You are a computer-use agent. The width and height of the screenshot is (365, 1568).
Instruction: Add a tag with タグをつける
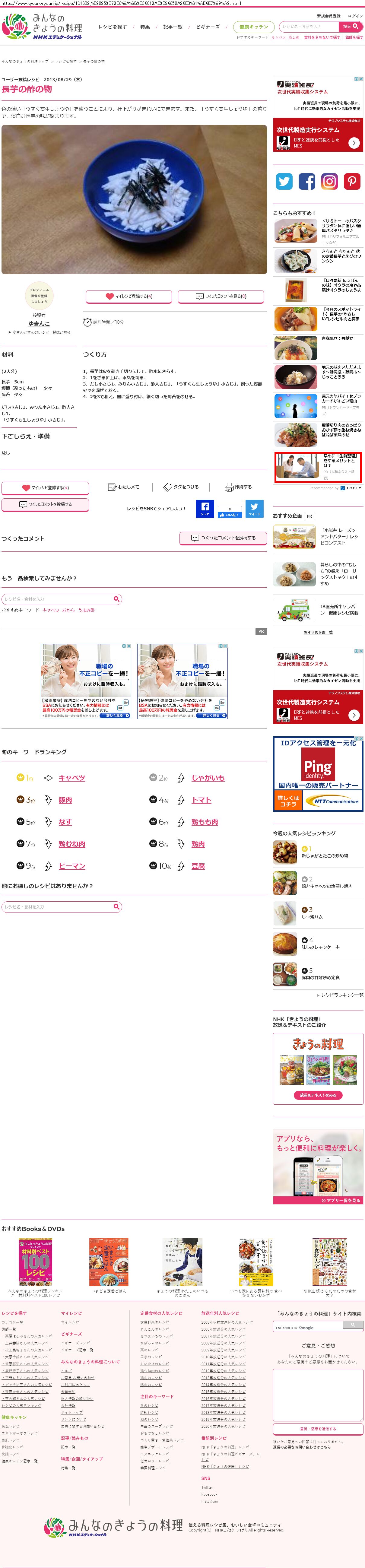tap(181, 487)
